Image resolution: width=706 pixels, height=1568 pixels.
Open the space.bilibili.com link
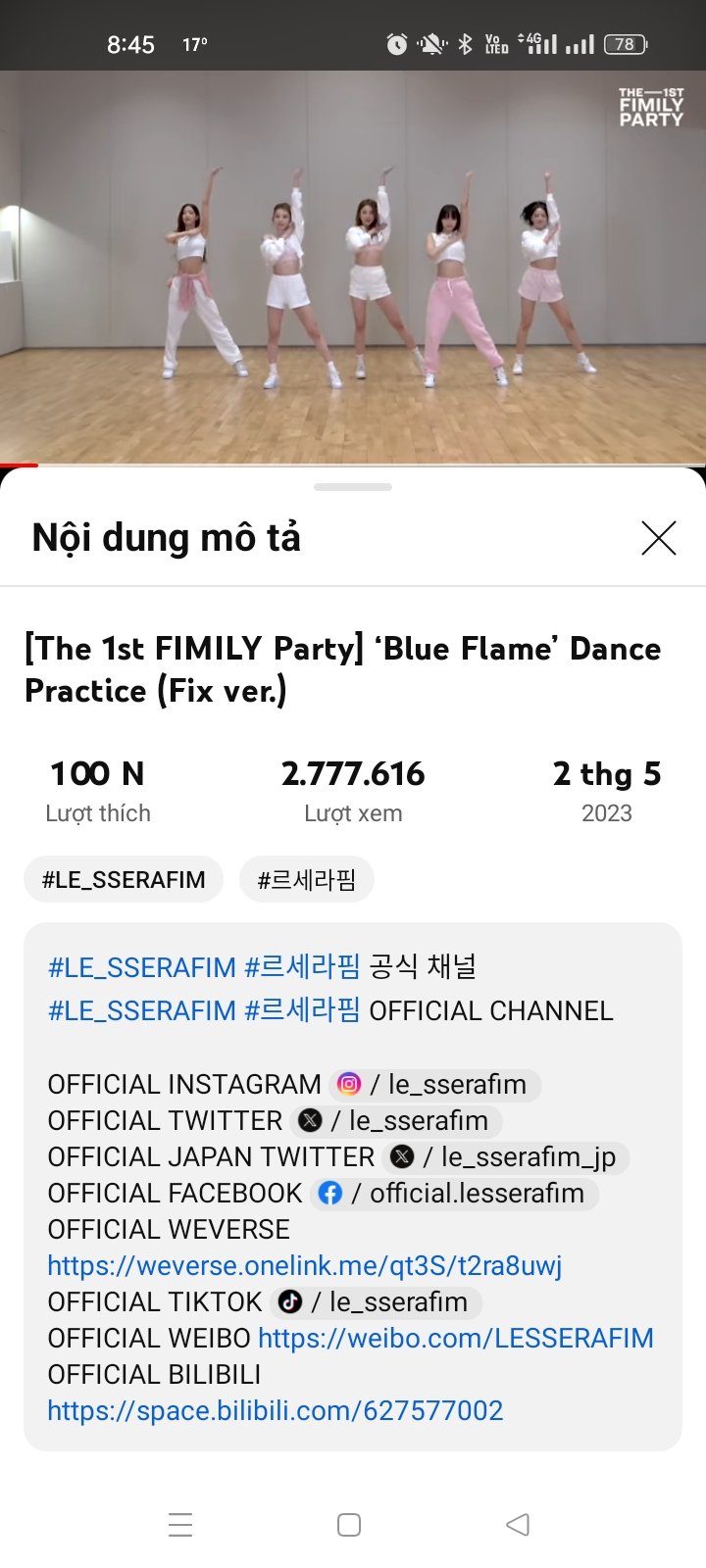point(275,1411)
